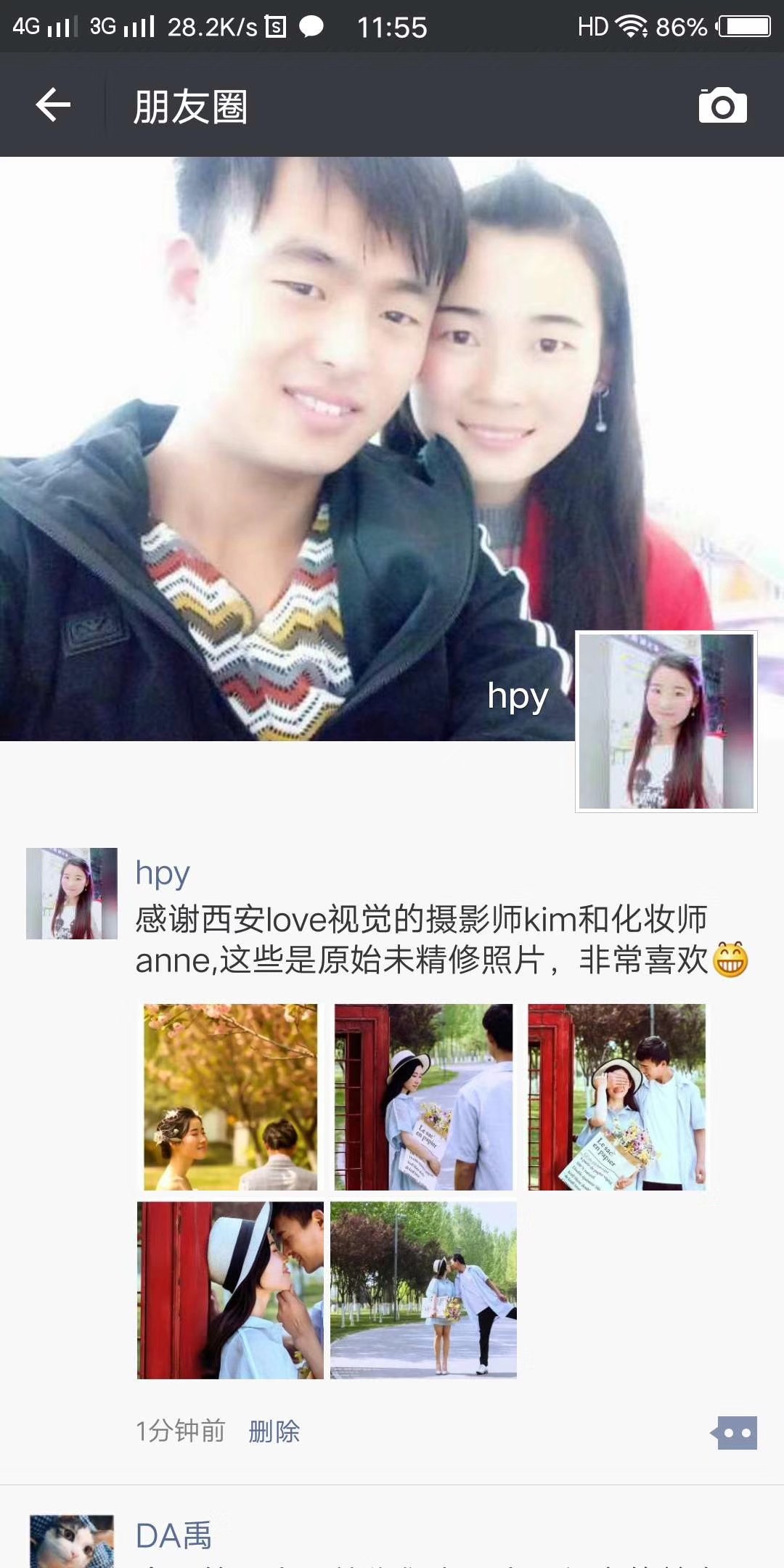Open the second photo with red phone booth

coord(424,1097)
